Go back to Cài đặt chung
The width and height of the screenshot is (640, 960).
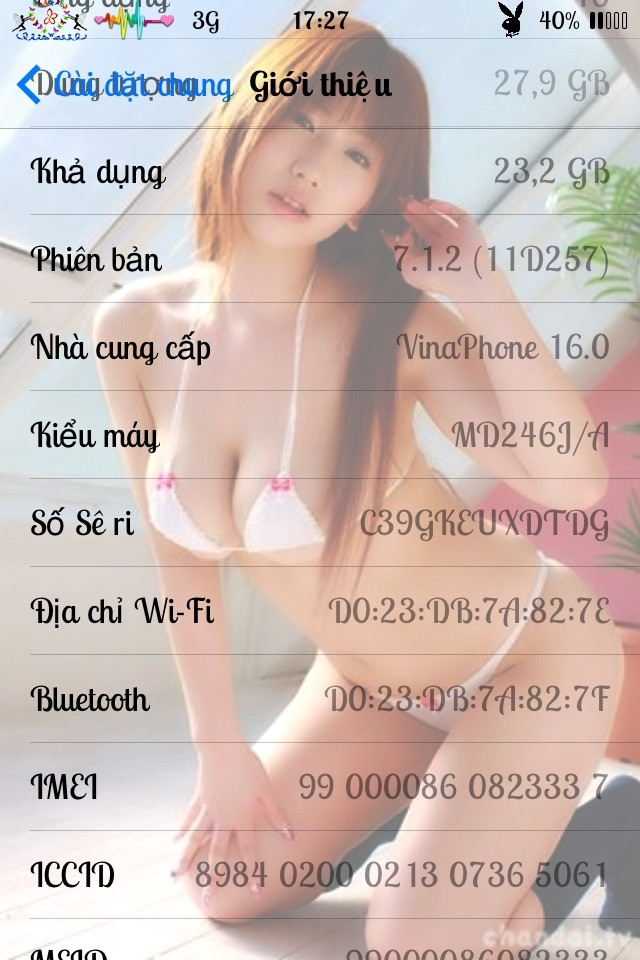pos(120,85)
